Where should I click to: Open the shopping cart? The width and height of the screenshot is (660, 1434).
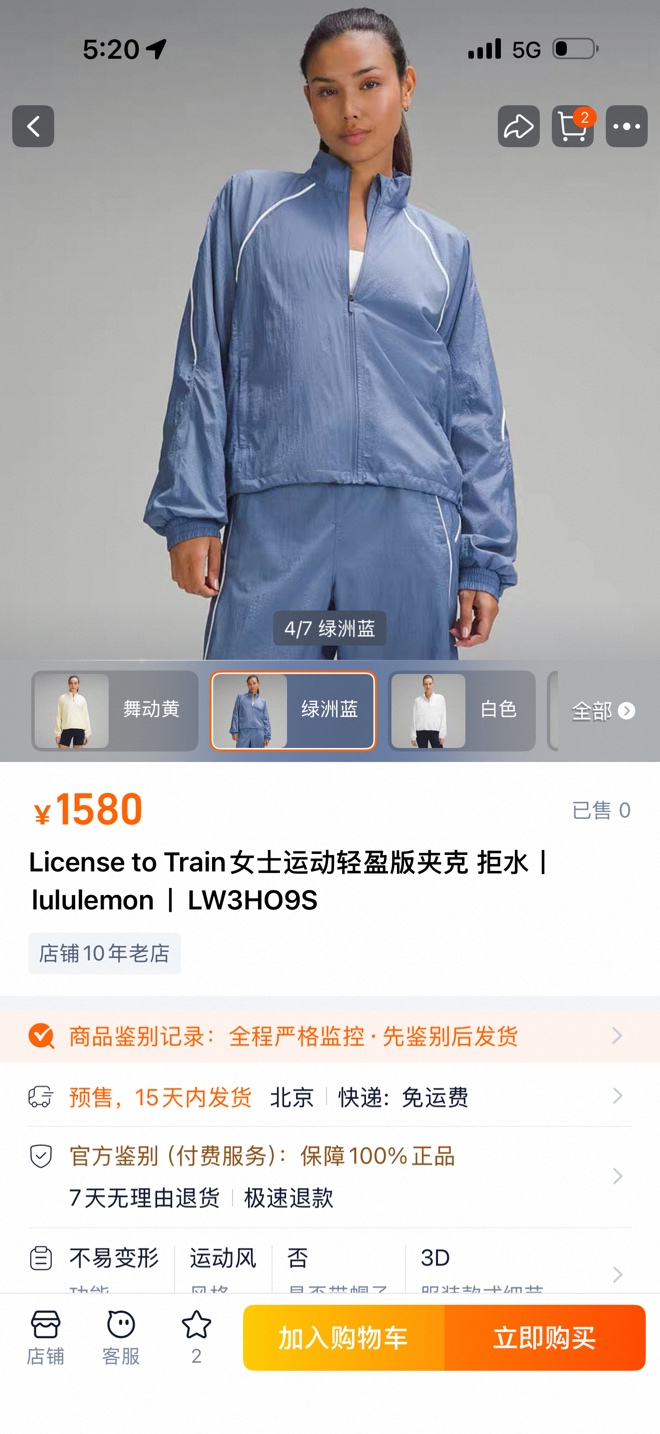573,127
